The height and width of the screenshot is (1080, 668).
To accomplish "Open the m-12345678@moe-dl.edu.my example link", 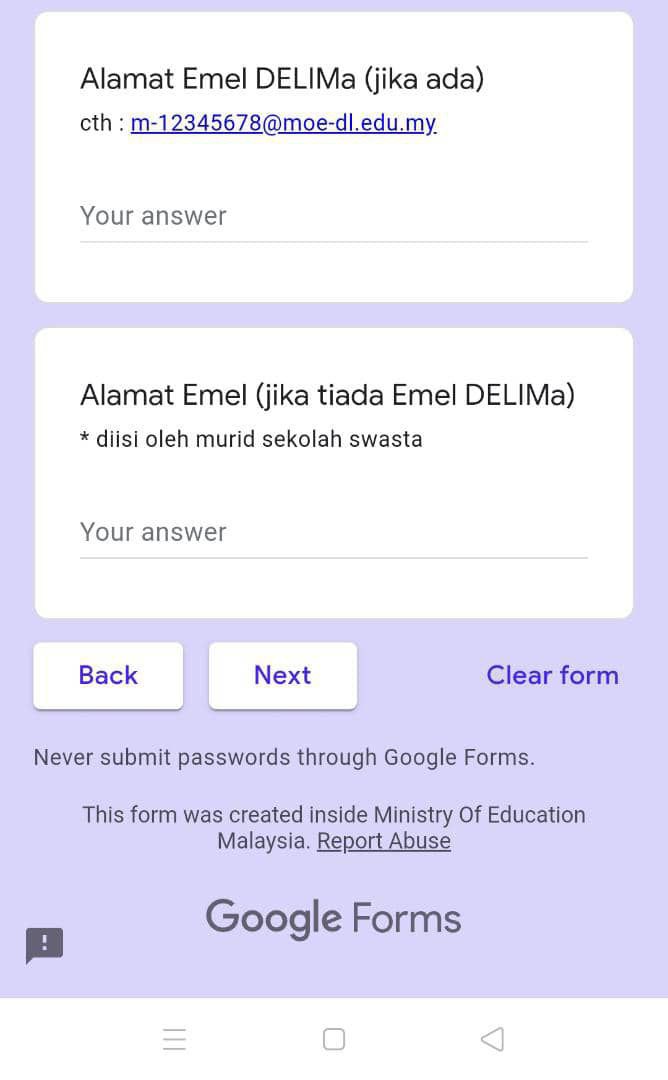I will pyautogui.click(x=283, y=124).
